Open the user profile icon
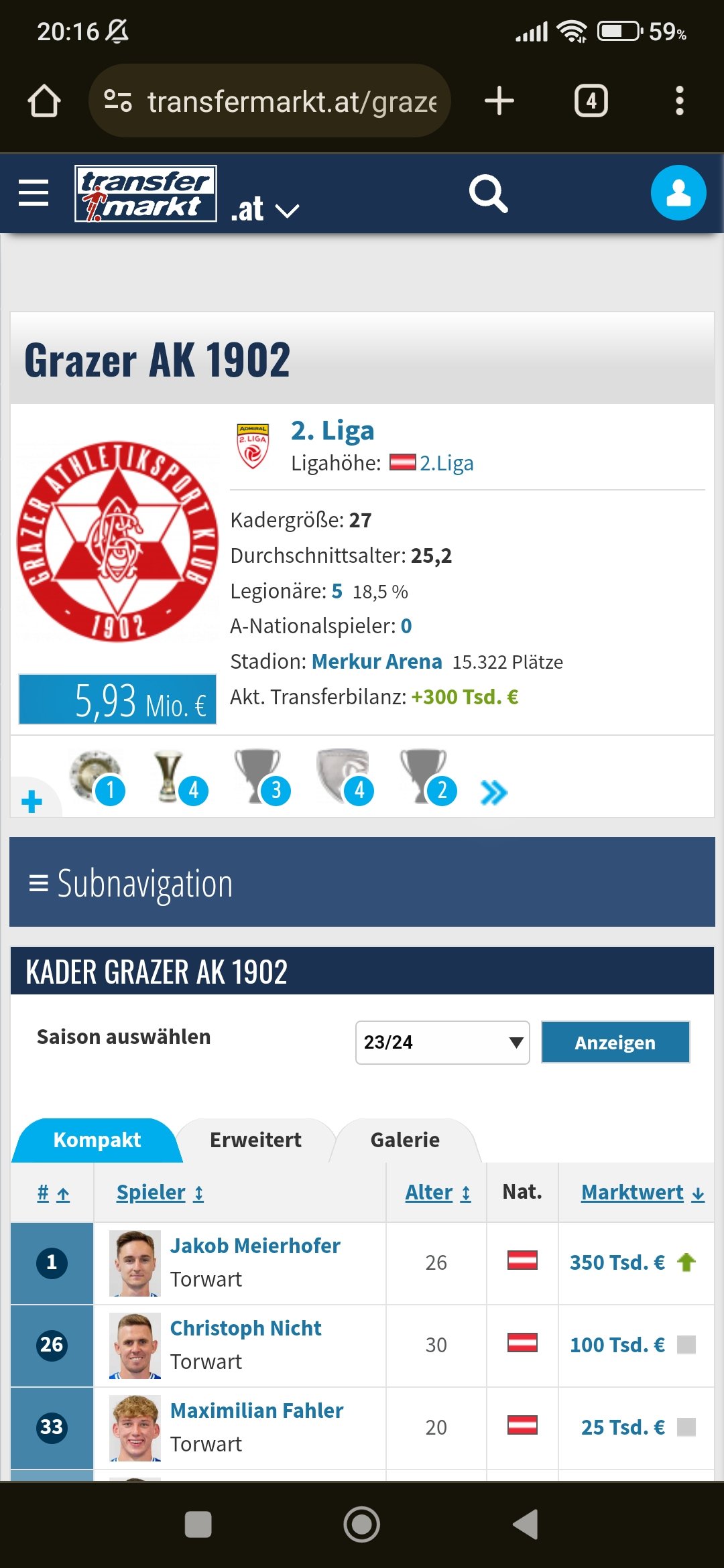 tap(678, 193)
